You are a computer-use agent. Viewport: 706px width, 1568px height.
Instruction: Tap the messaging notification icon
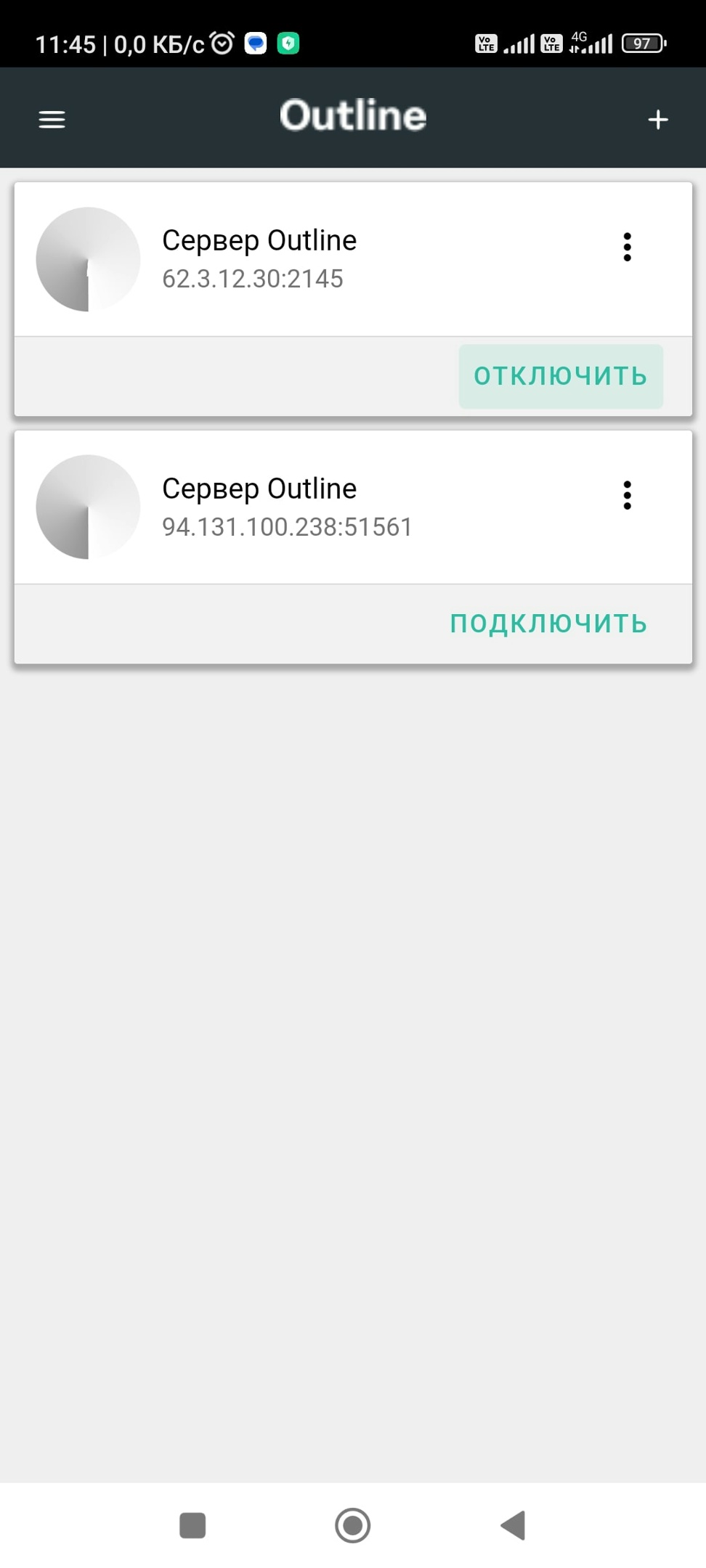click(255, 44)
